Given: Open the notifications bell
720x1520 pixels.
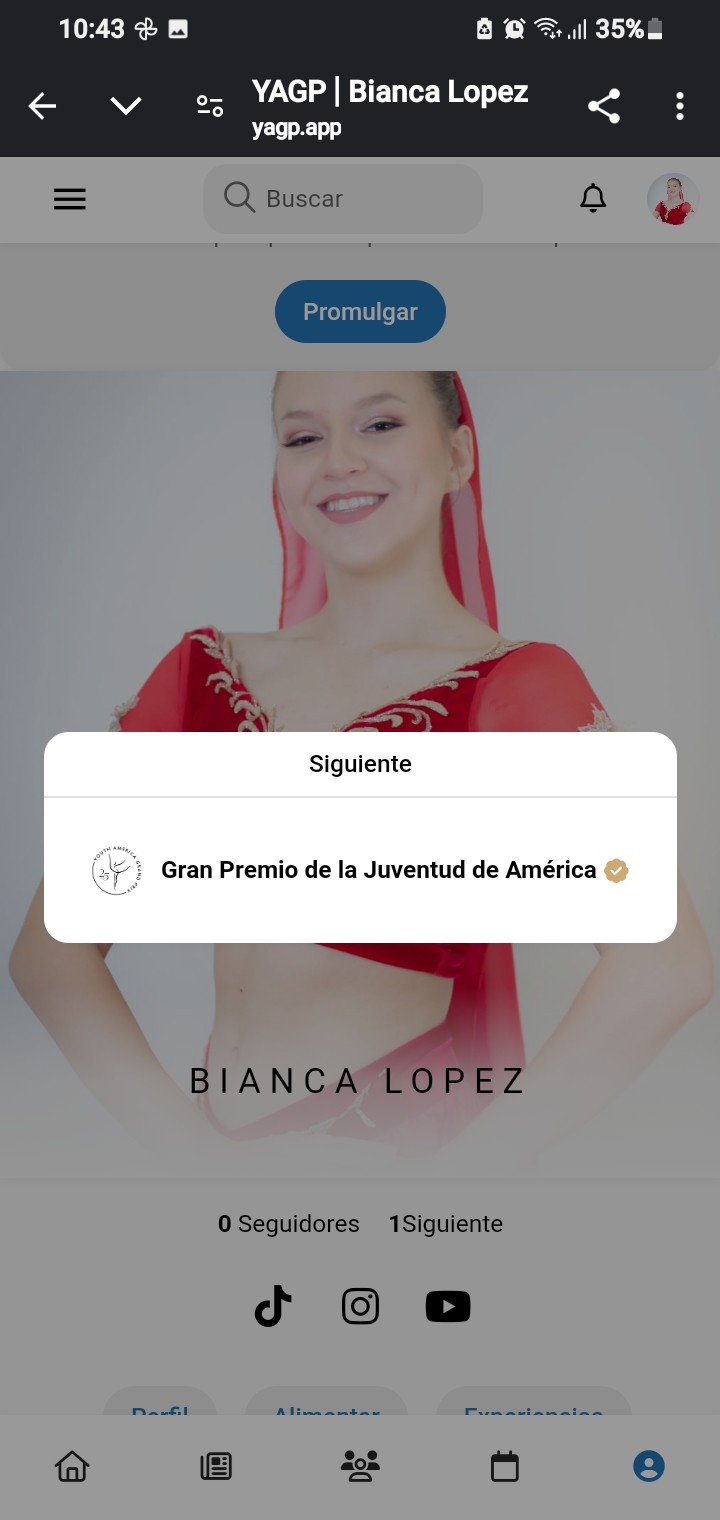Looking at the screenshot, I should tap(593, 199).
